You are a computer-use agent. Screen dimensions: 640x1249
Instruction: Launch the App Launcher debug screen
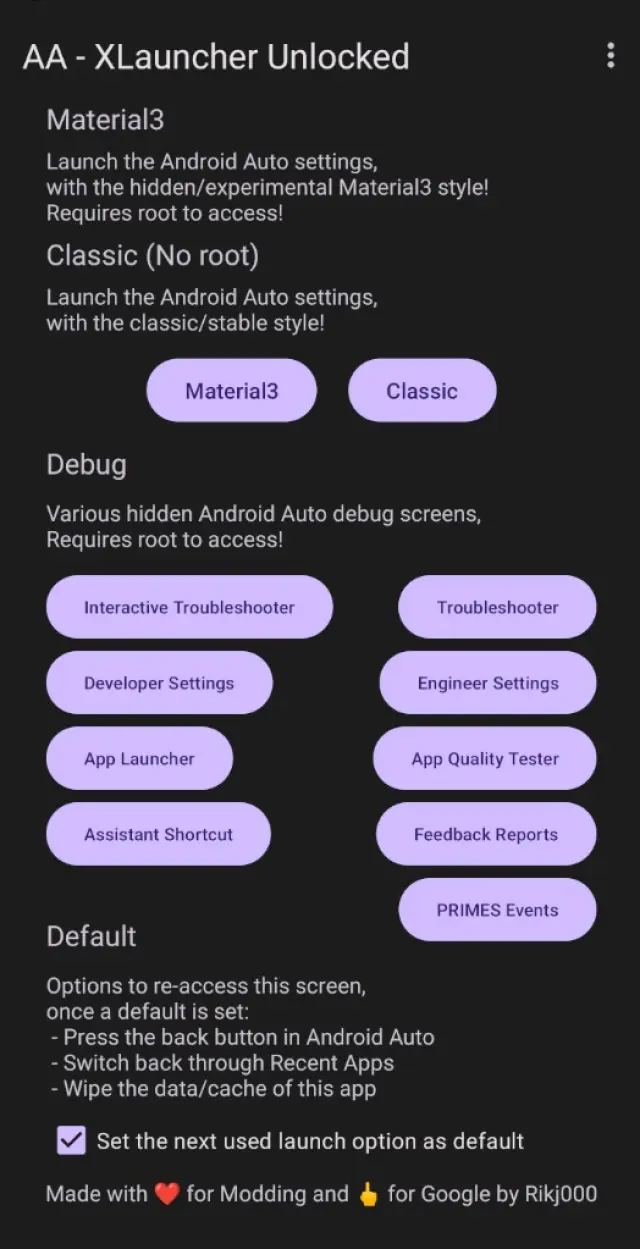pyautogui.click(x=139, y=759)
